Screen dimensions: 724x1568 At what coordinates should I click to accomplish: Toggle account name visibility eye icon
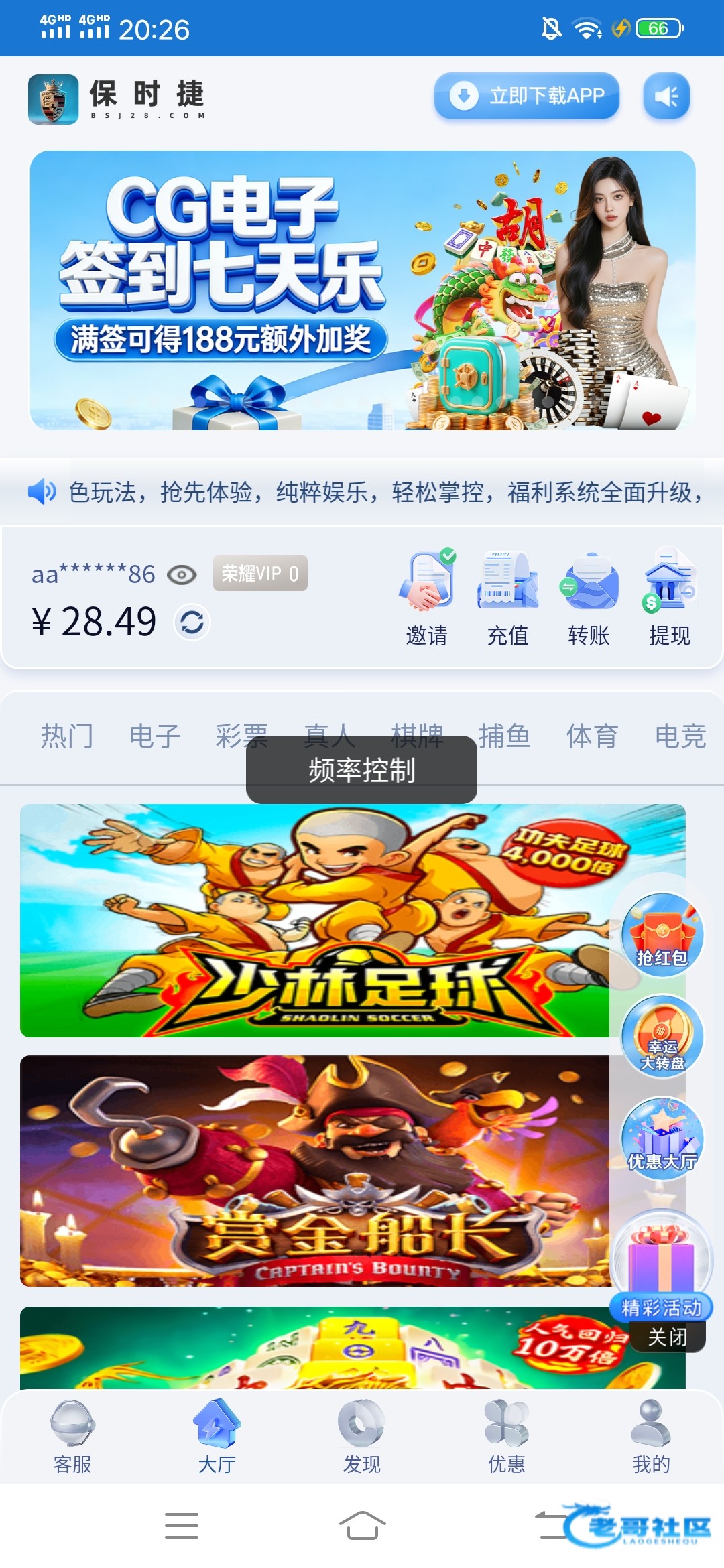[182, 574]
